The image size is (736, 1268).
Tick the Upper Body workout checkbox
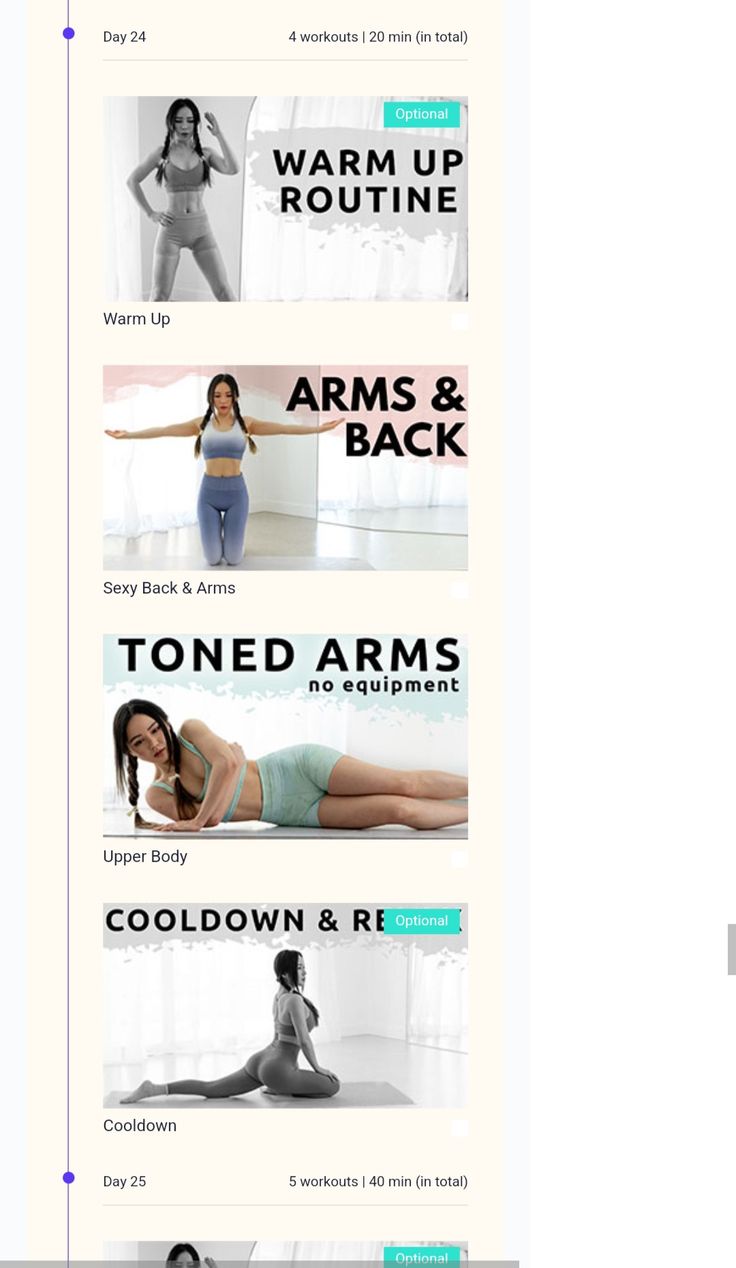coord(459,858)
